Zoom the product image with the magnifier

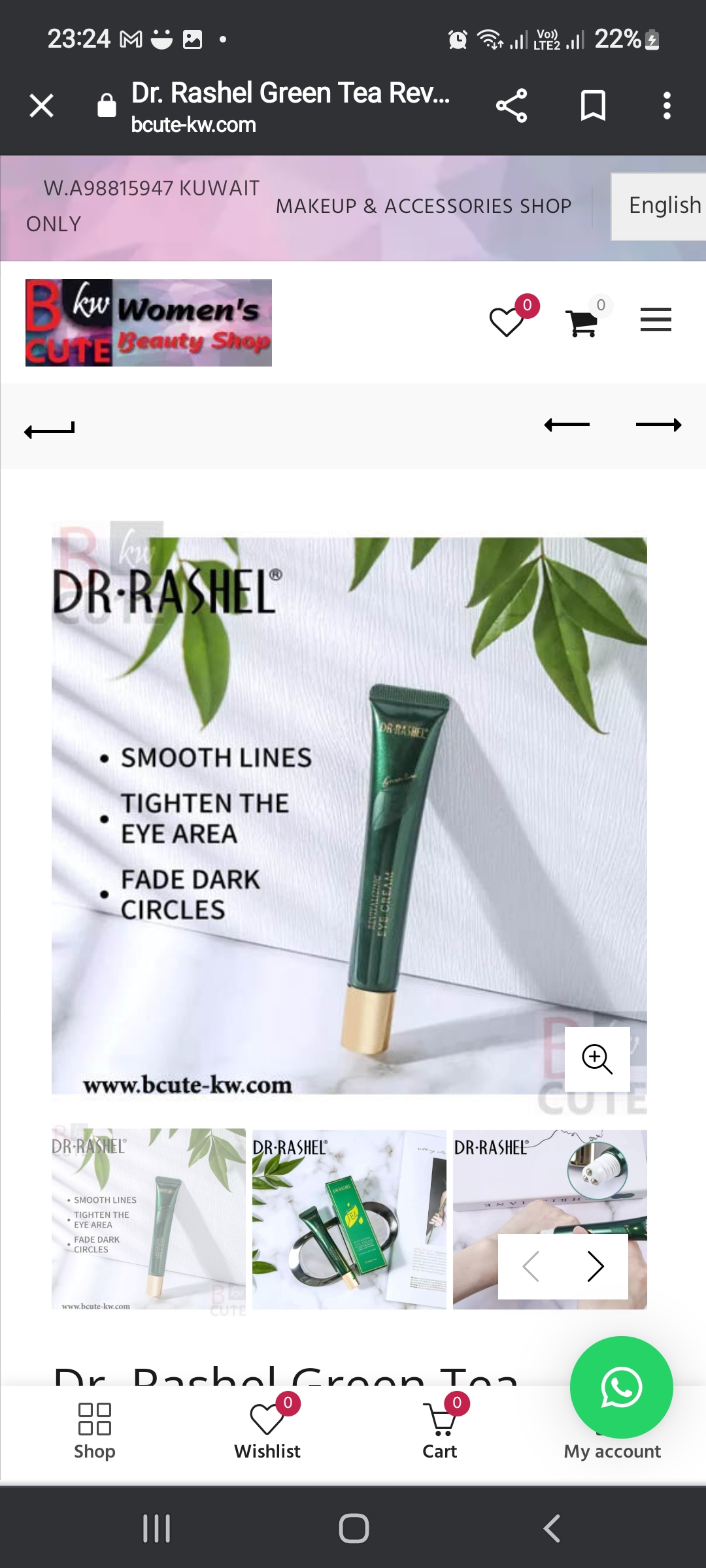pos(597,1059)
